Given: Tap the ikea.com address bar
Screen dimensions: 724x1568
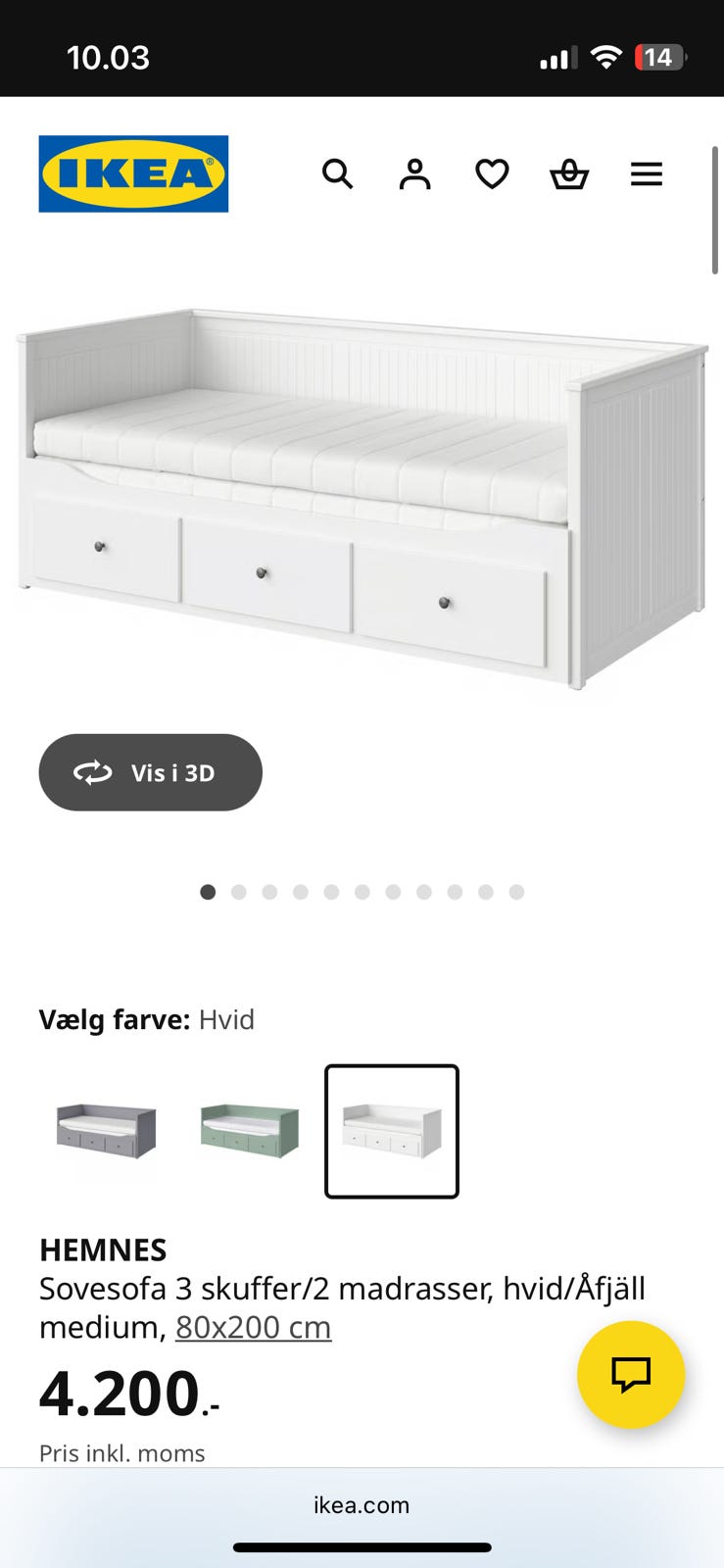Looking at the screenshot, I should coord(362,1505).
